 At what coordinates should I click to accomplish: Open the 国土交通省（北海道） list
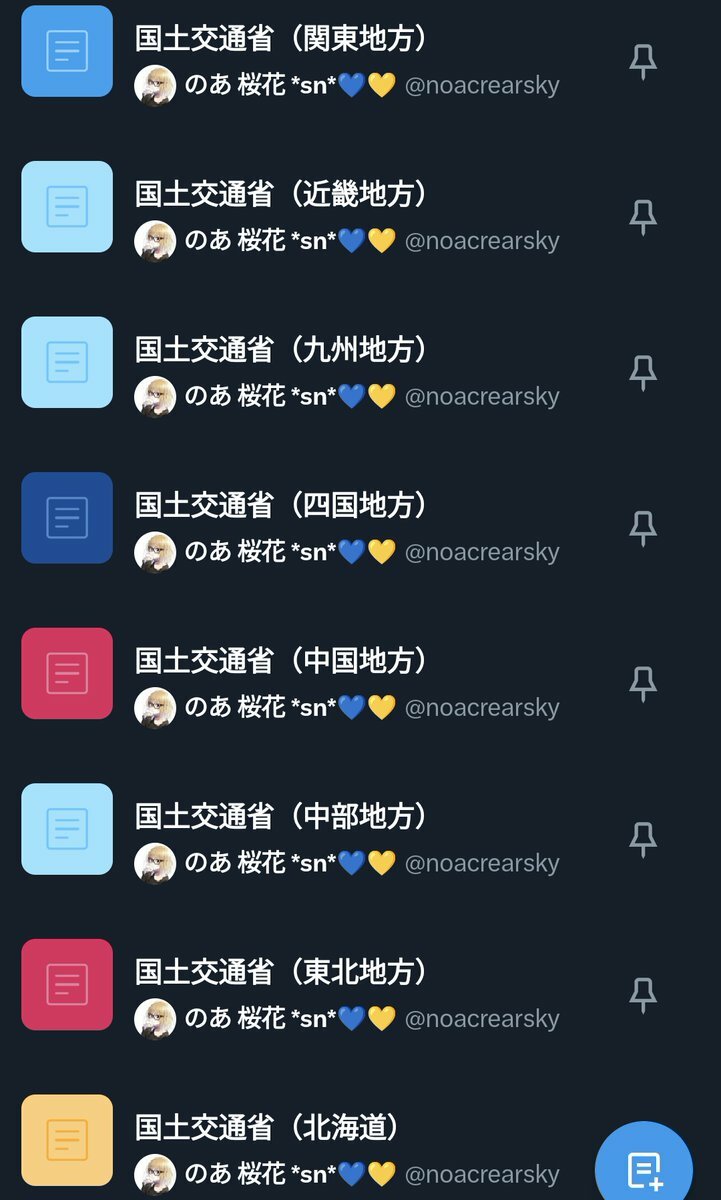(x=268, y=1128)
